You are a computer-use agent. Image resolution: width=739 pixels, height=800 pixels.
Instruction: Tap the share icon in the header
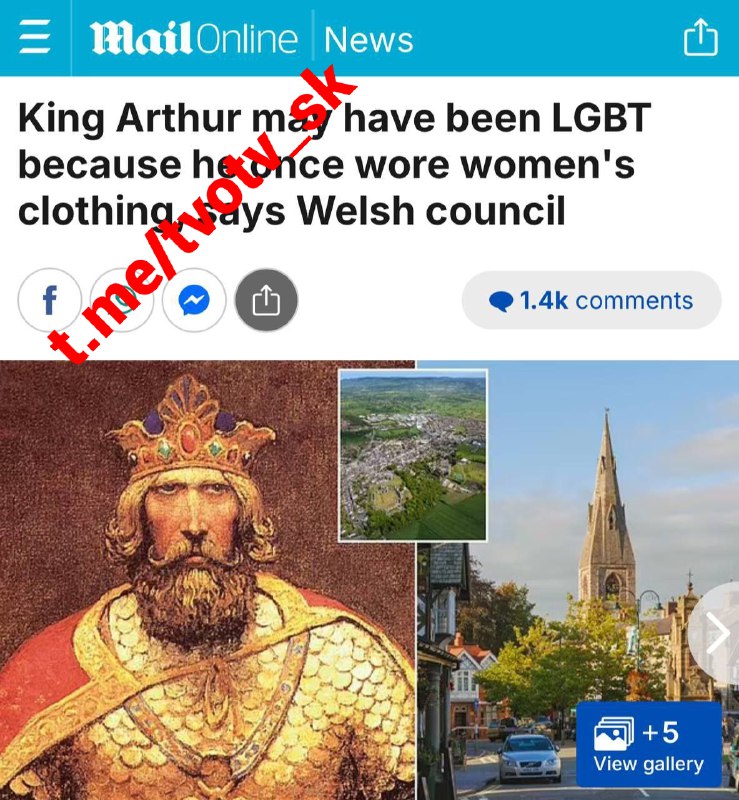pyautogui.click(x=700, y=38)
